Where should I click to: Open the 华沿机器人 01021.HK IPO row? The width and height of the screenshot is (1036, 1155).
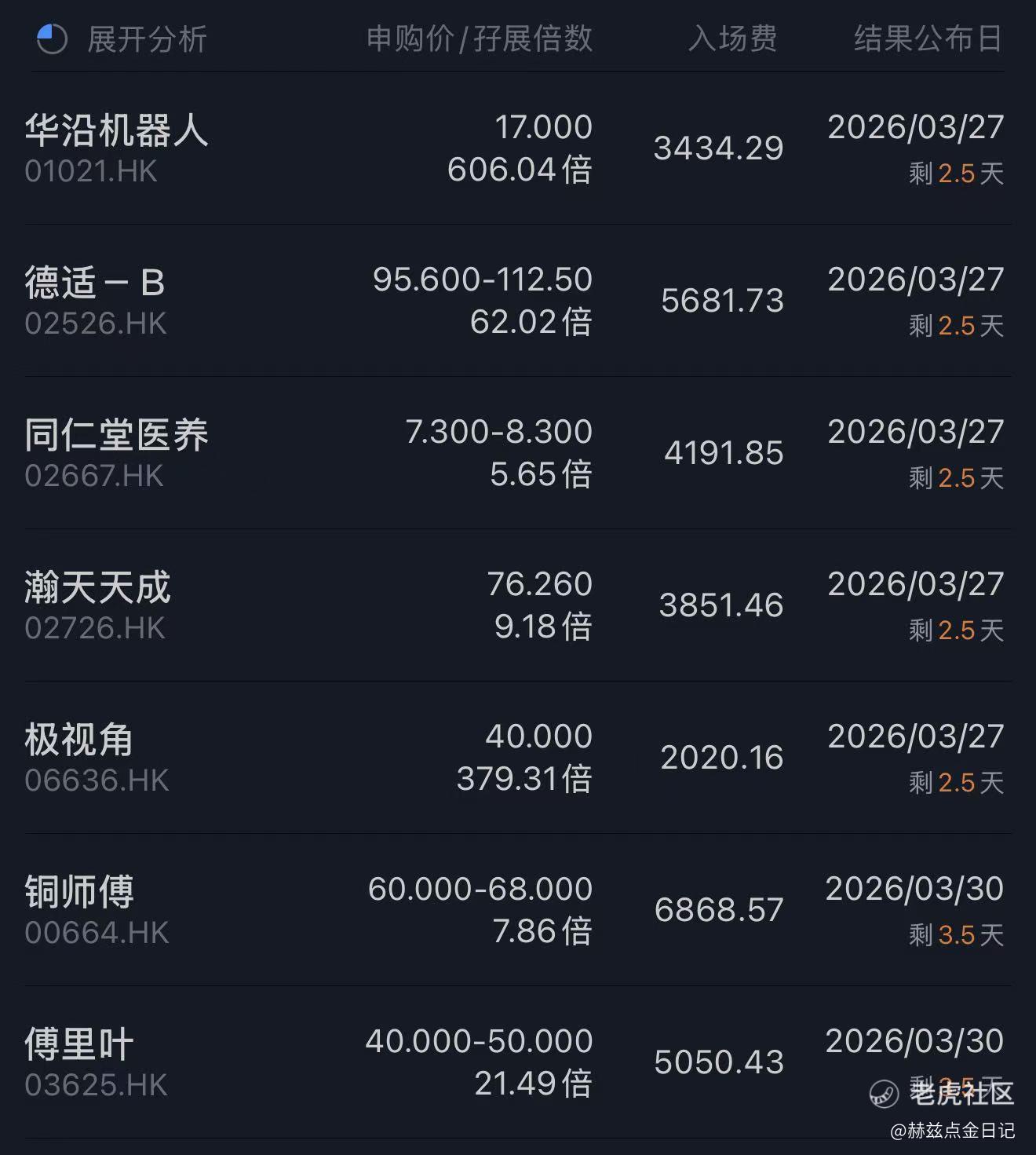[518, 148]
